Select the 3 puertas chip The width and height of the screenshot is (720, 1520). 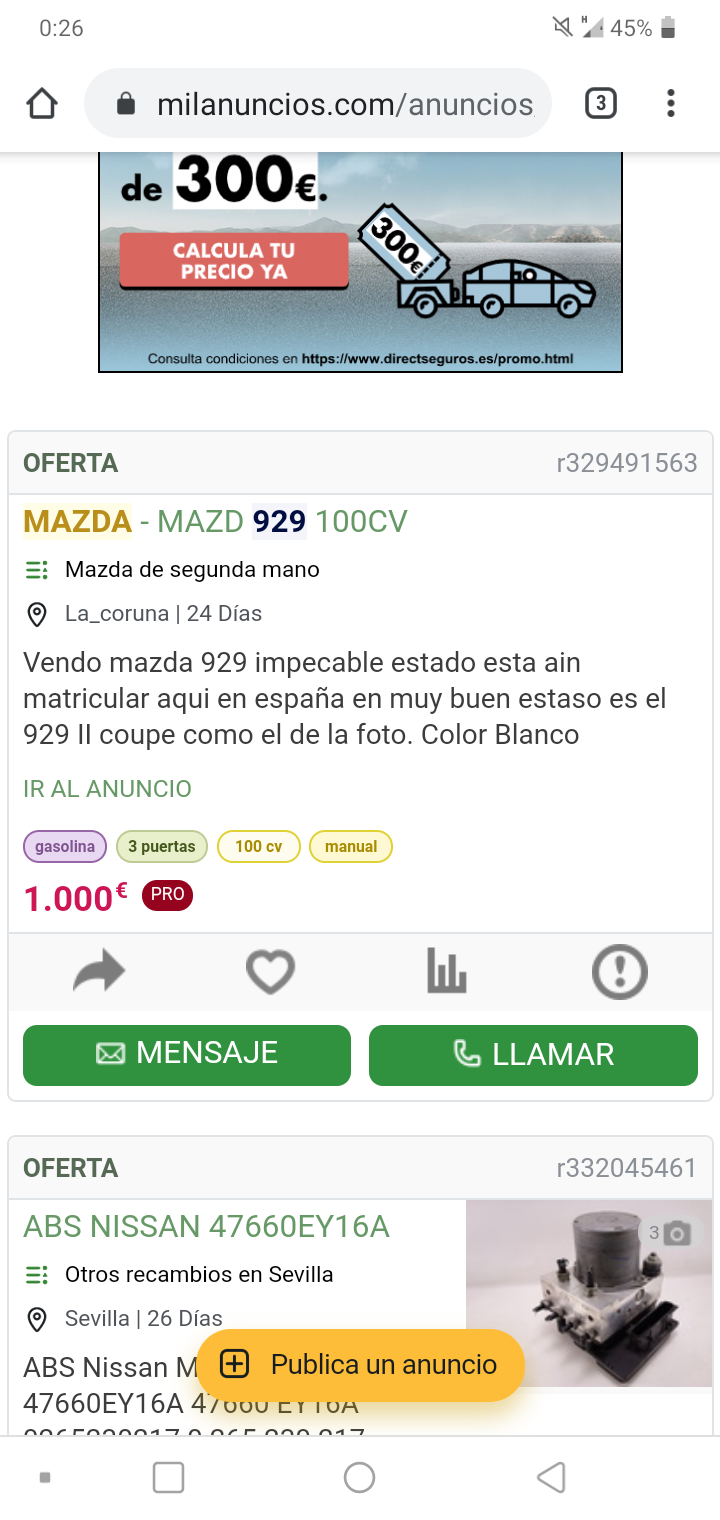click(x=162, y=847)
